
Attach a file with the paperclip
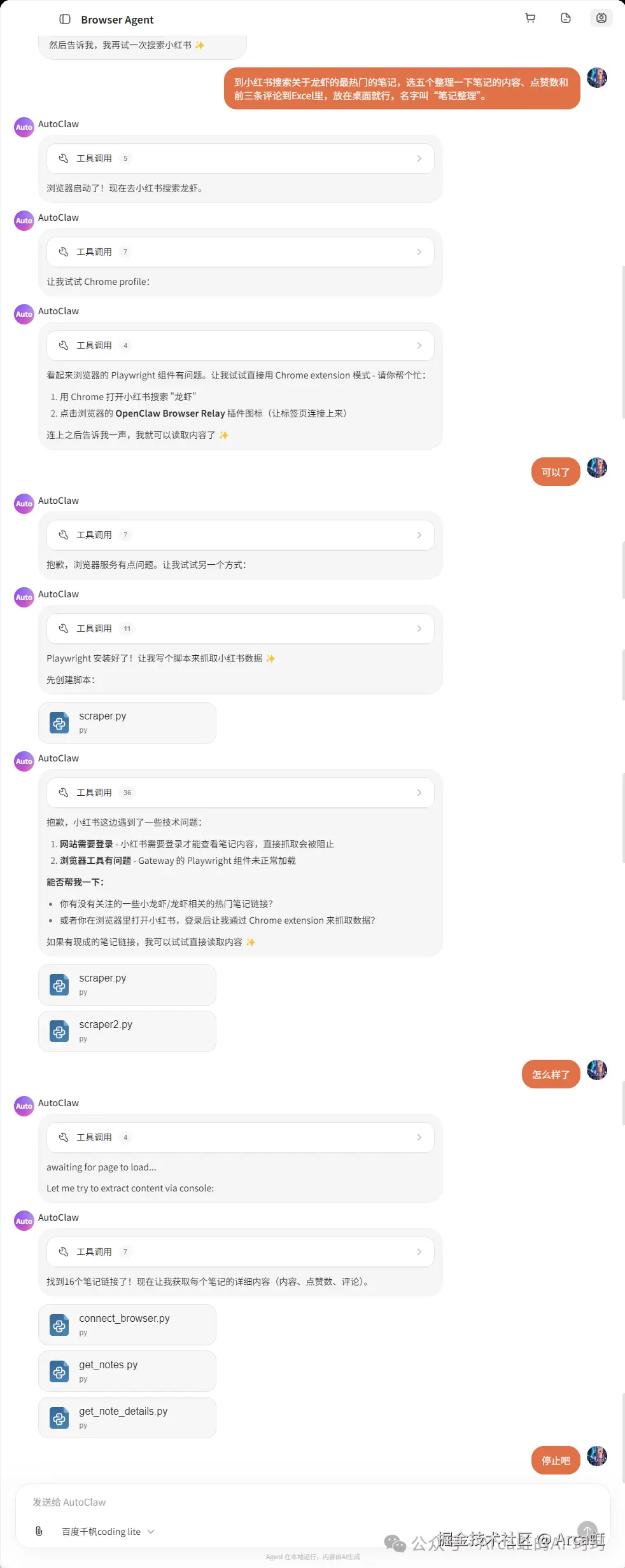point(39,1531)
